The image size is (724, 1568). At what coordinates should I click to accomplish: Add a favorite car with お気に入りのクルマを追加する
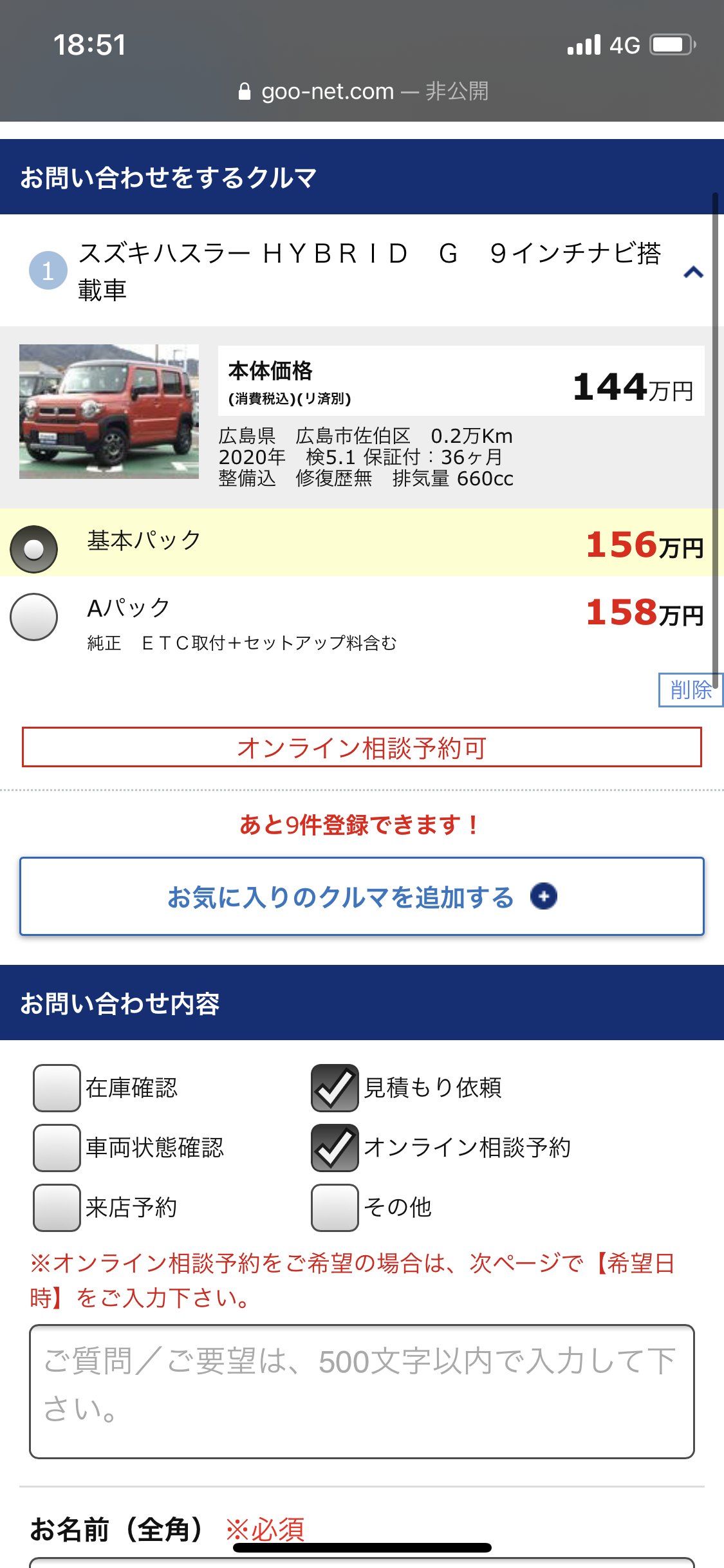(362, 896)
